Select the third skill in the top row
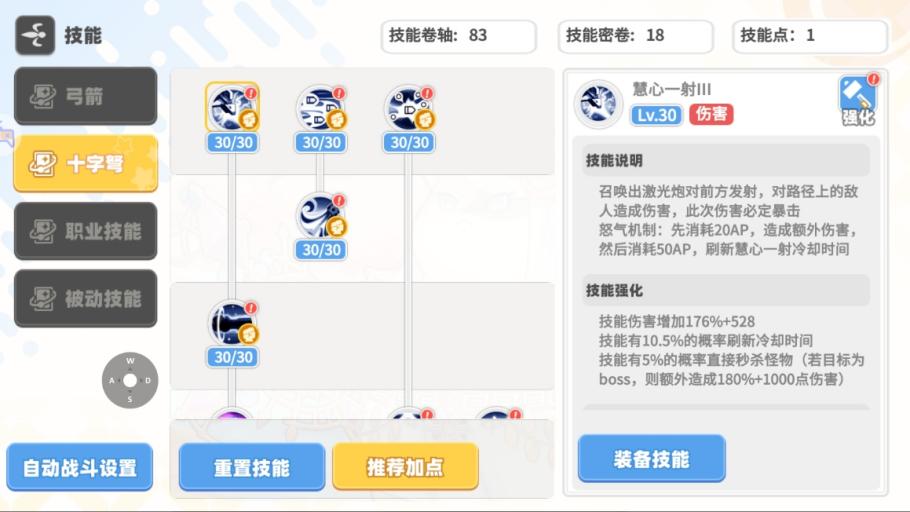This screenshot has width=910, height=512. [x=408, y=108]
